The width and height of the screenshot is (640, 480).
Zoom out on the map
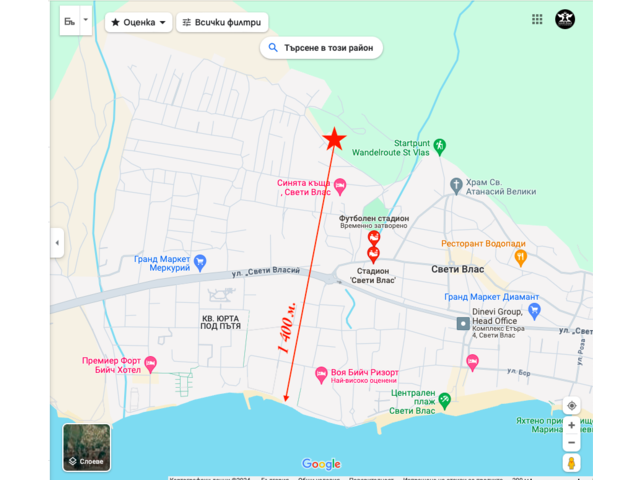(571, 442)
